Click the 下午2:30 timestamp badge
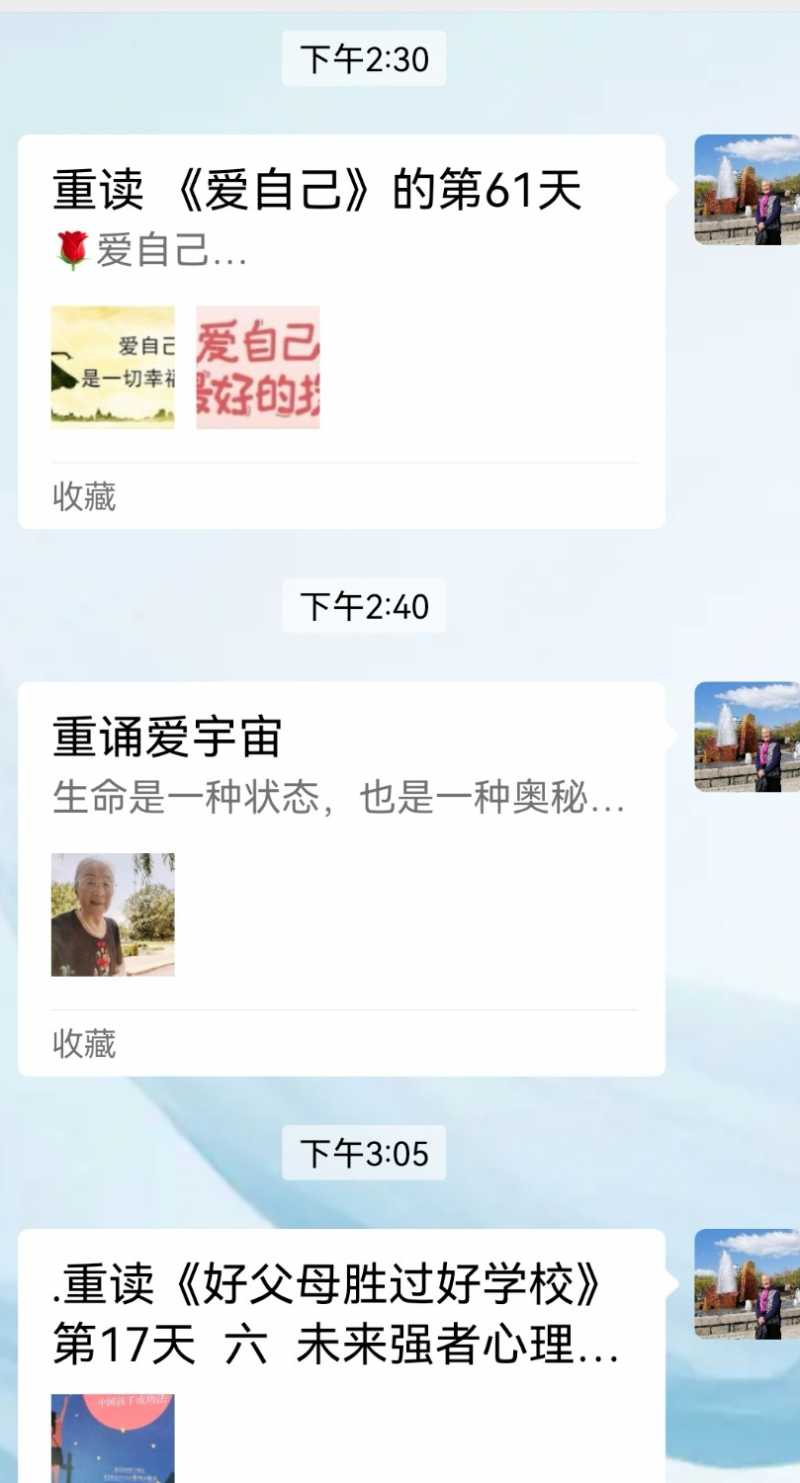 pos(362,60)
